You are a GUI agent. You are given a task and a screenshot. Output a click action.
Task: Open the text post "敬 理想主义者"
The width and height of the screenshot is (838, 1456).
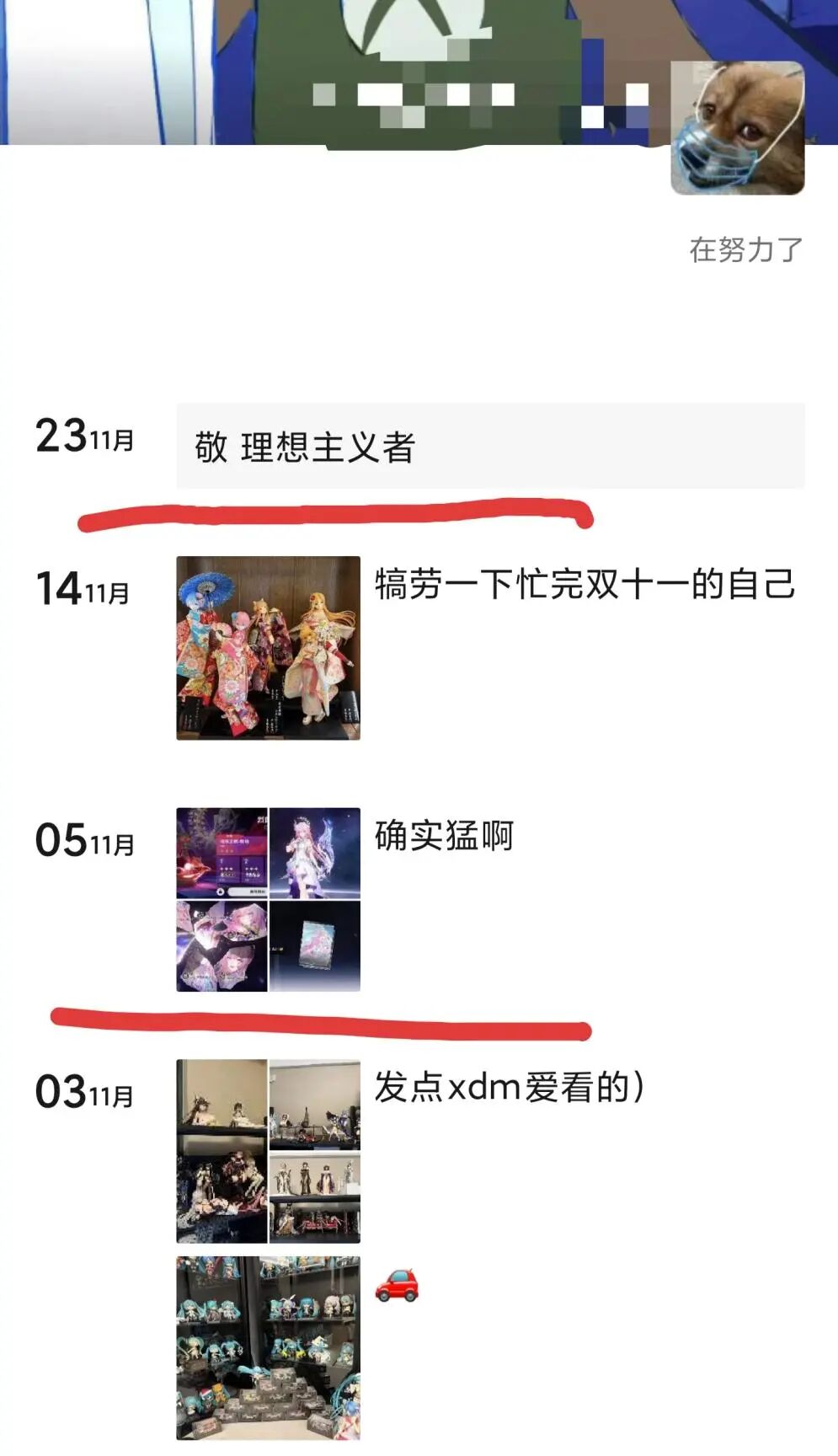[489, 446]
